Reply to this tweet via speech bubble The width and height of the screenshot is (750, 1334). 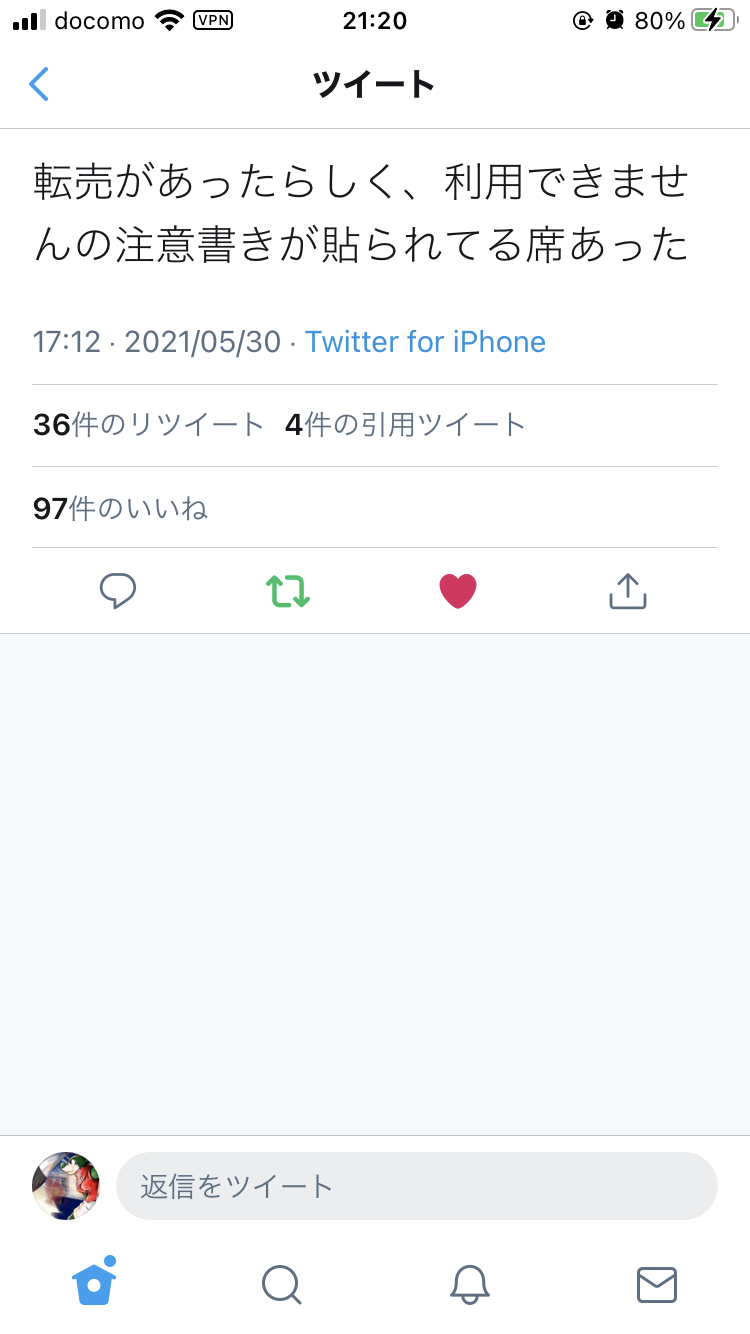click(118, 591)
